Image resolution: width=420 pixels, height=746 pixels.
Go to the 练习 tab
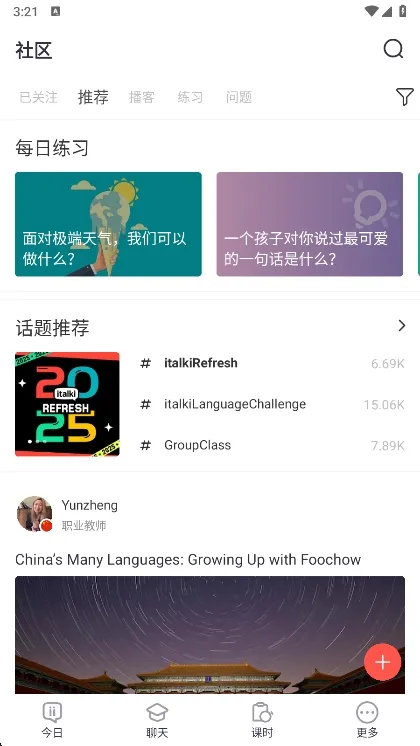pos(190,97)
